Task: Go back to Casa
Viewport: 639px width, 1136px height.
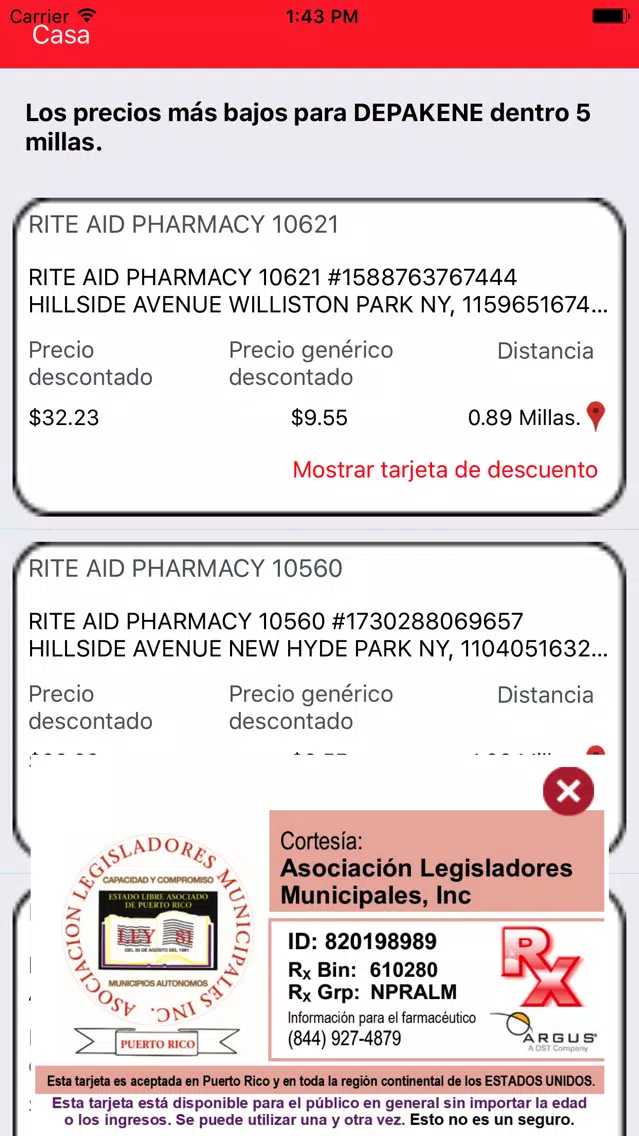Action: [61, 34]
